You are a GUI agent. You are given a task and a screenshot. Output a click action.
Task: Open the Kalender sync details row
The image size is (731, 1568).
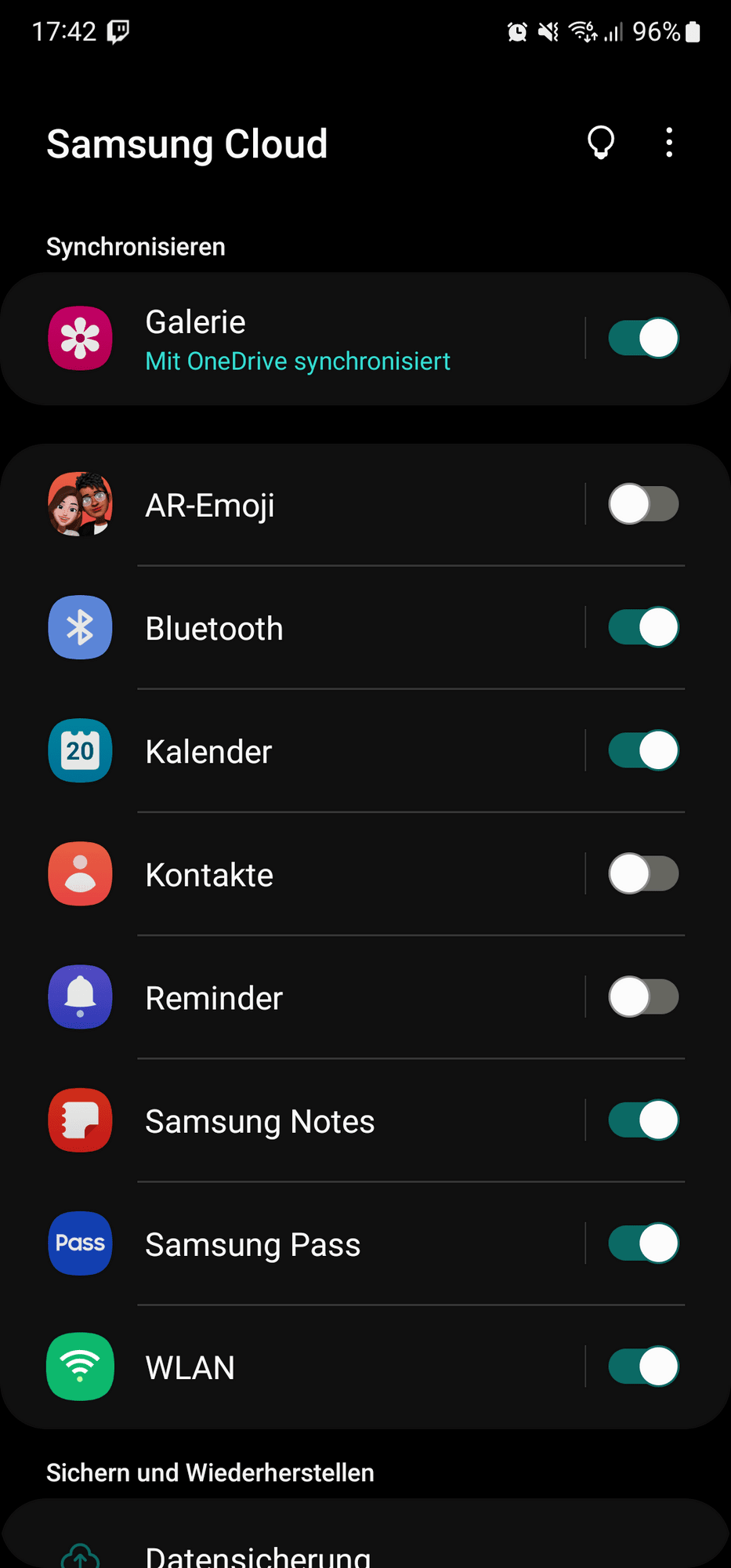pos(313,752)
